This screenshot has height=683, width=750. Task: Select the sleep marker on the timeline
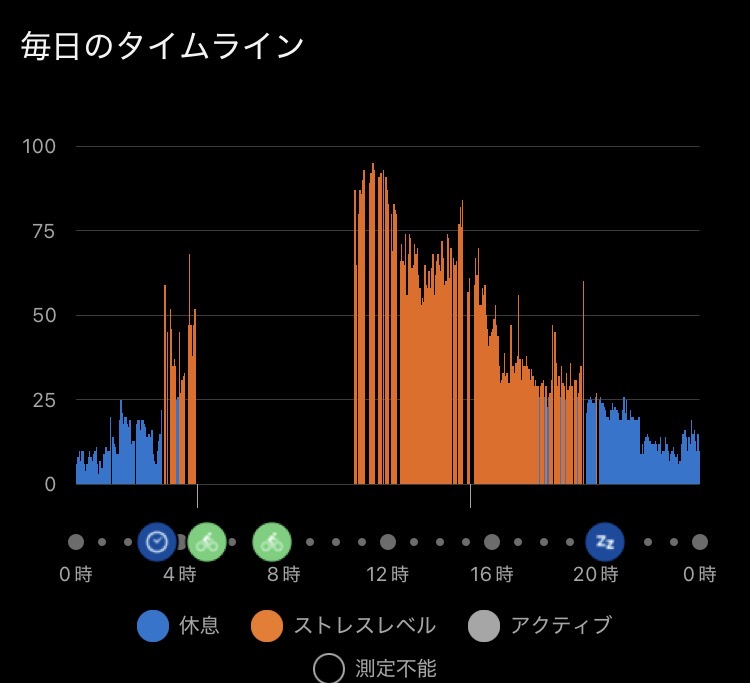tap(605, 542)
